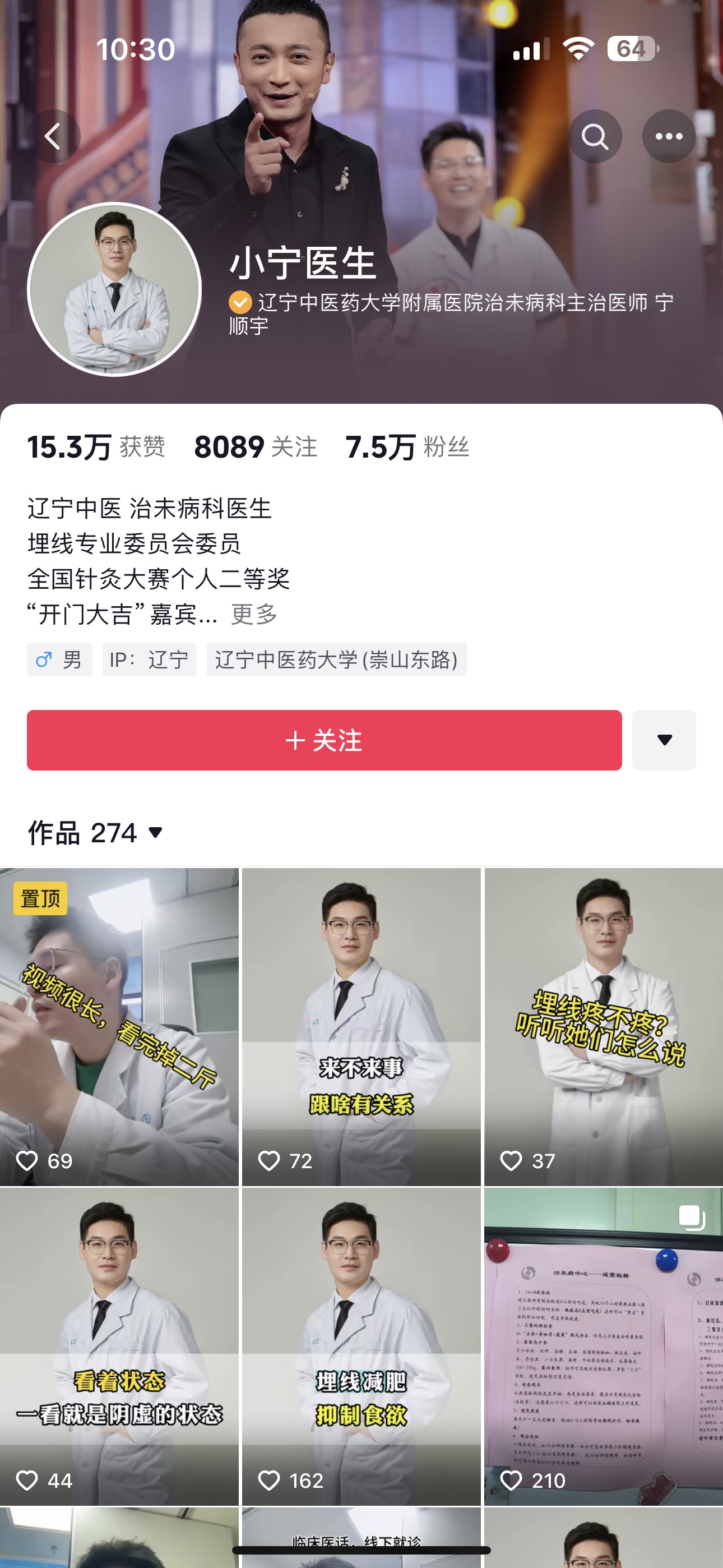Open the video 来不来事 跟啥有关系
This screenshot has height=1568, width=723.
click(361, 1026)
